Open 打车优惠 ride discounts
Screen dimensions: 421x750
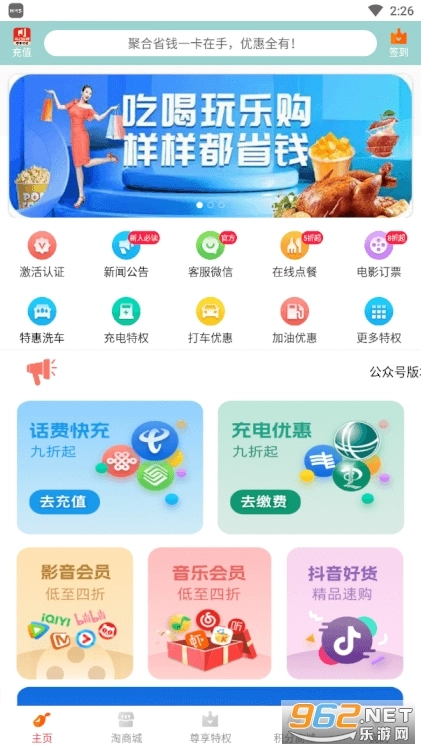(x=210, y=320)
